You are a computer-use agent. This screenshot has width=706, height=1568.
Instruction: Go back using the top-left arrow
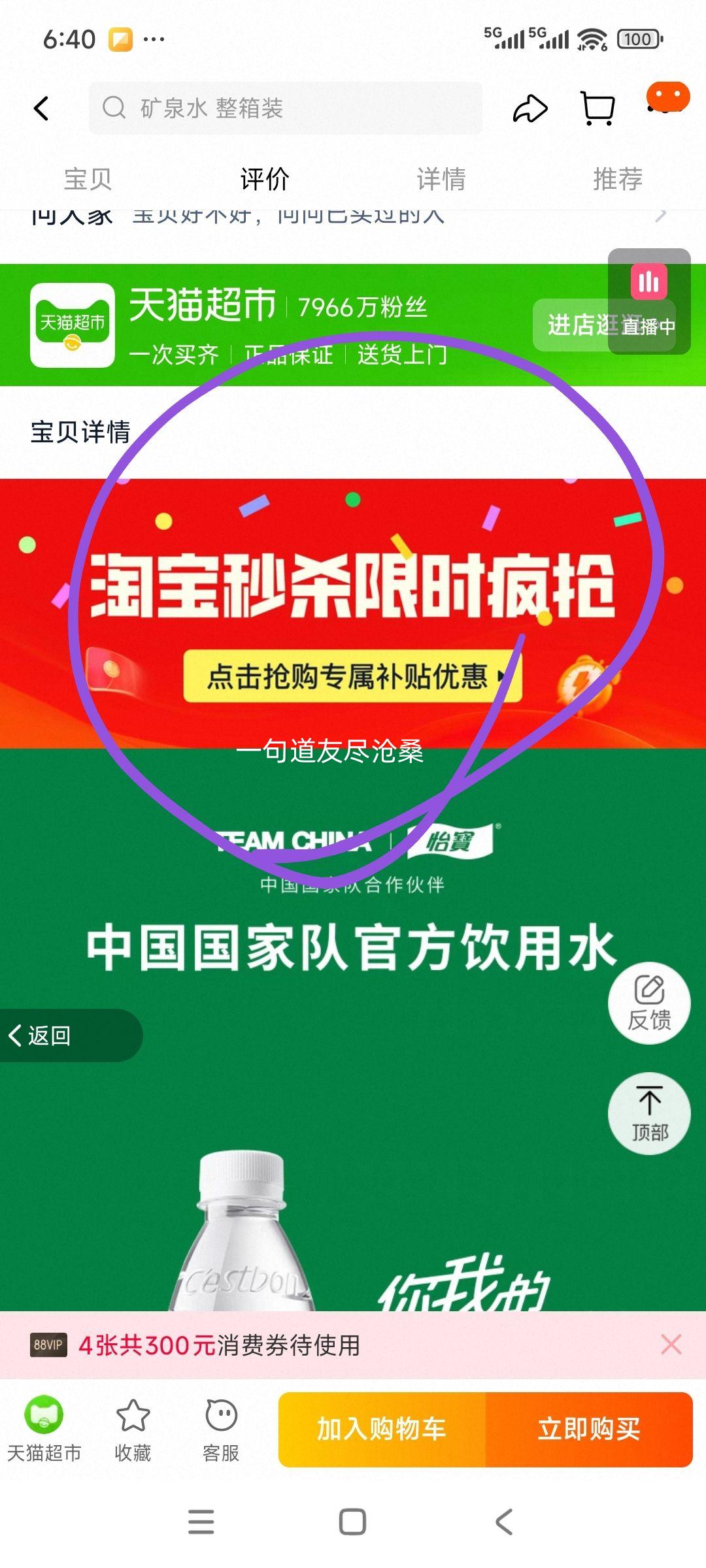coord(41,108)
